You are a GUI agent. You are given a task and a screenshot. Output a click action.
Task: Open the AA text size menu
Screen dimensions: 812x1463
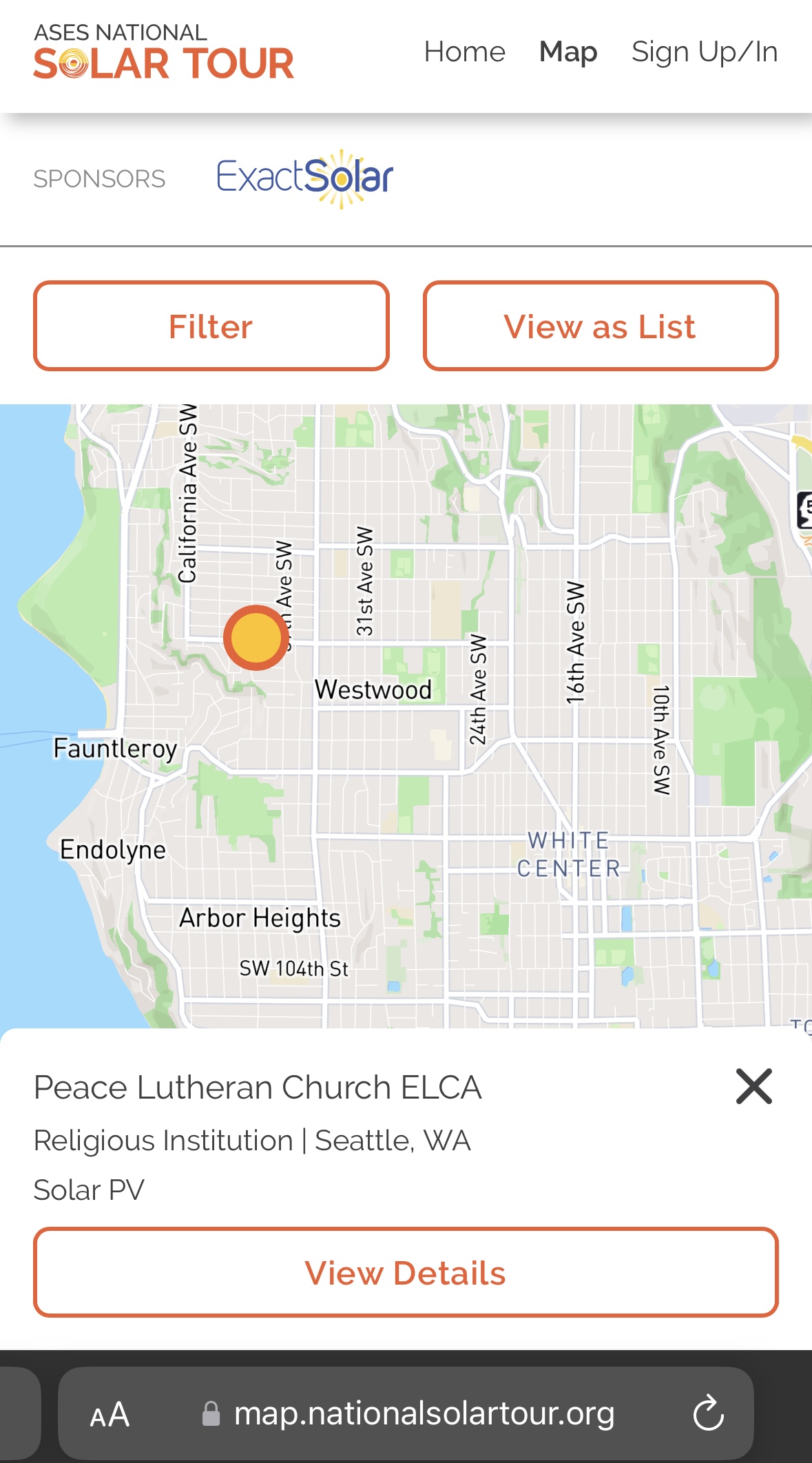click(x=110, y=1415)
